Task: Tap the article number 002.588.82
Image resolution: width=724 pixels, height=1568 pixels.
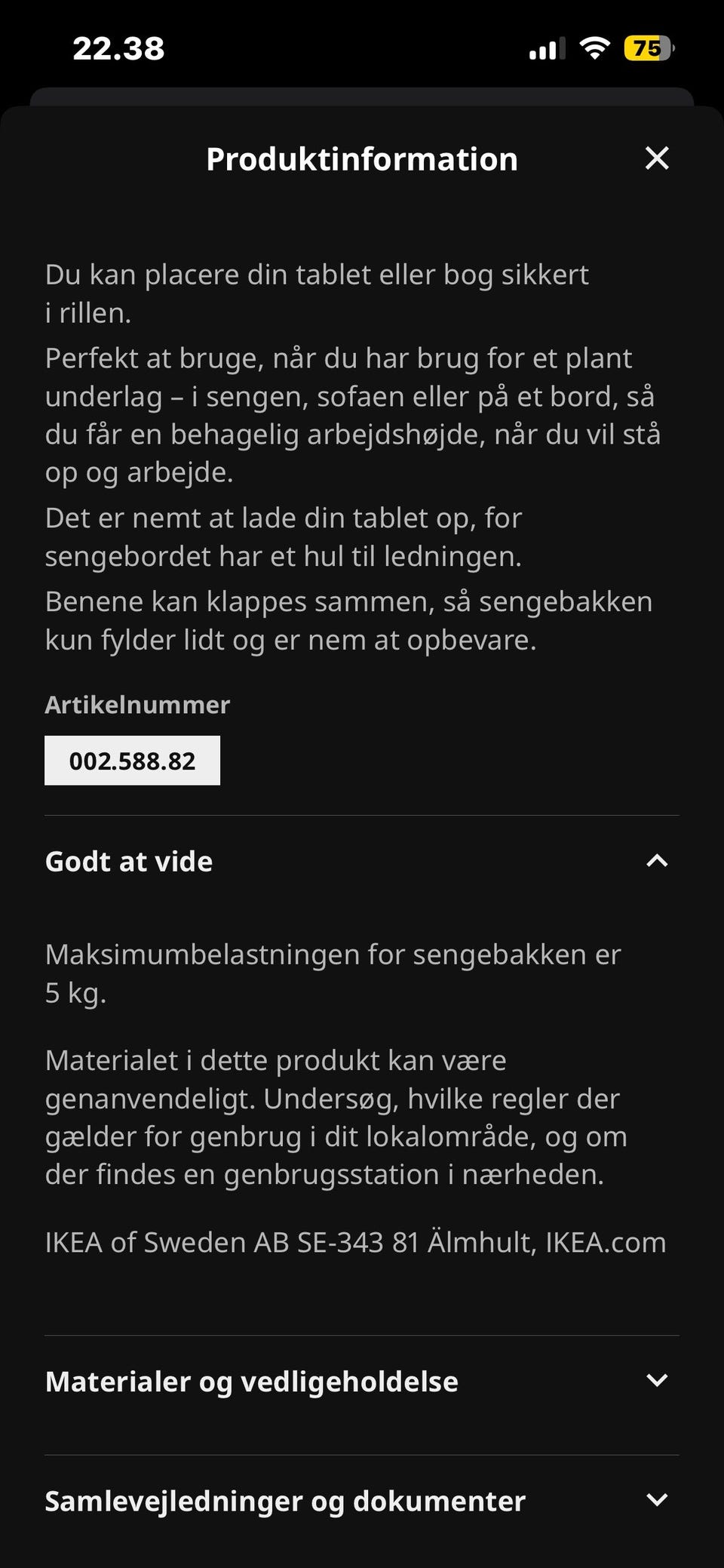Action: 132,761
